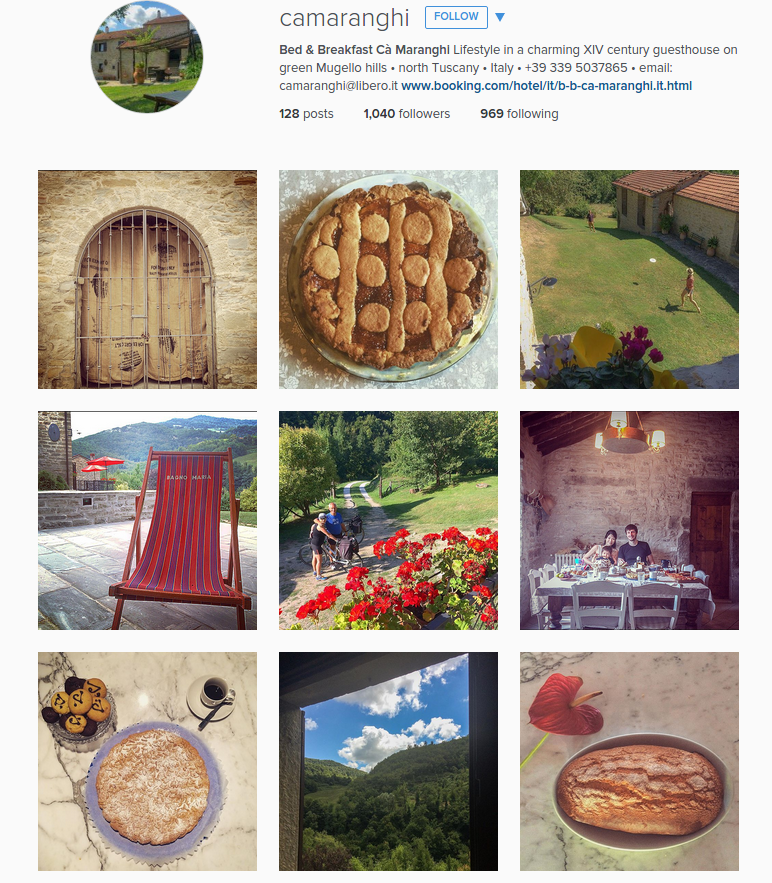Open the booking.com hotel link
772x883 pixels.
pyautogui.click(x=546, y=86)
